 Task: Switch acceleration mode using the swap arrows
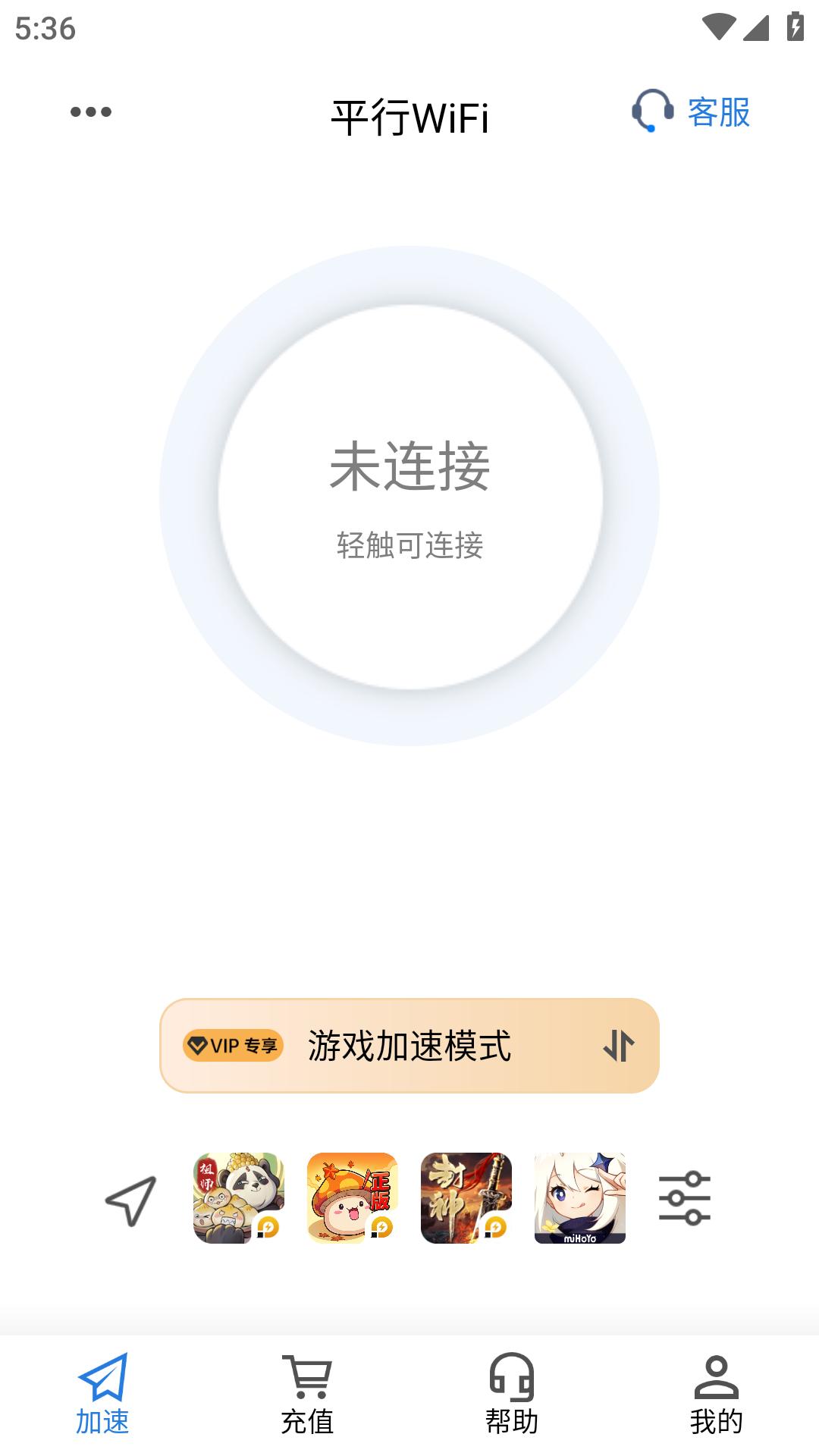(x=617, y=1046)
